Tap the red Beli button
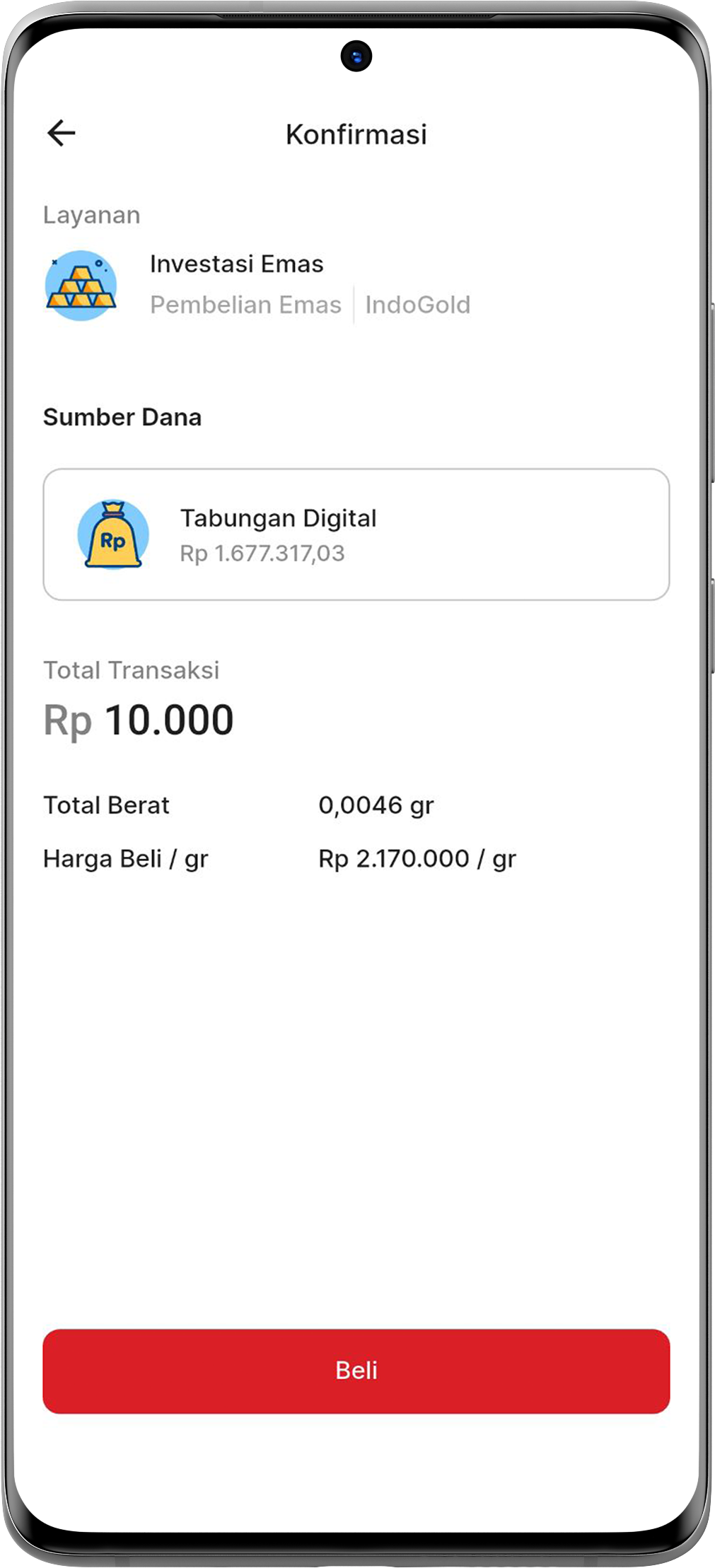 pos(356,1371)
